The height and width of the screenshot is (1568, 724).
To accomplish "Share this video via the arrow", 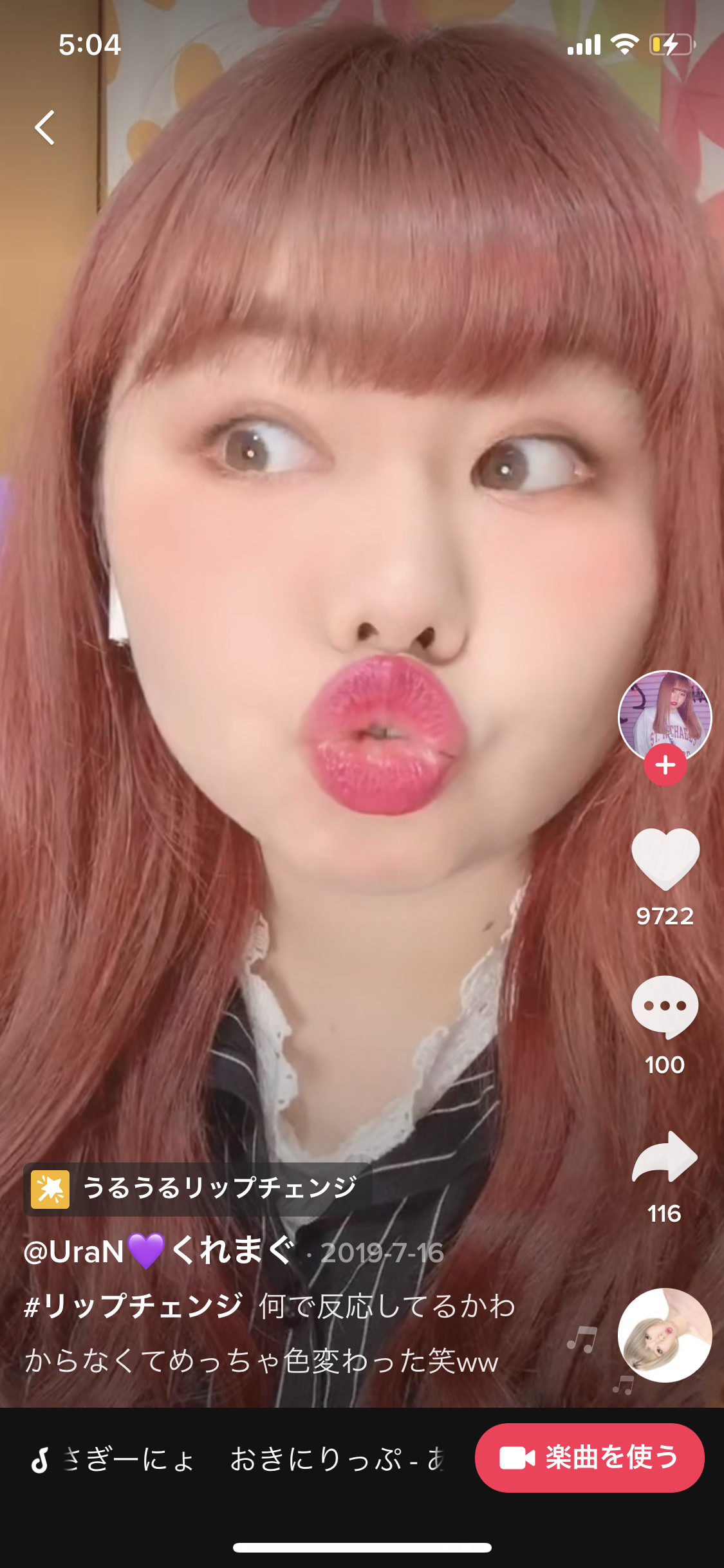I will [x=665, y=1157].
